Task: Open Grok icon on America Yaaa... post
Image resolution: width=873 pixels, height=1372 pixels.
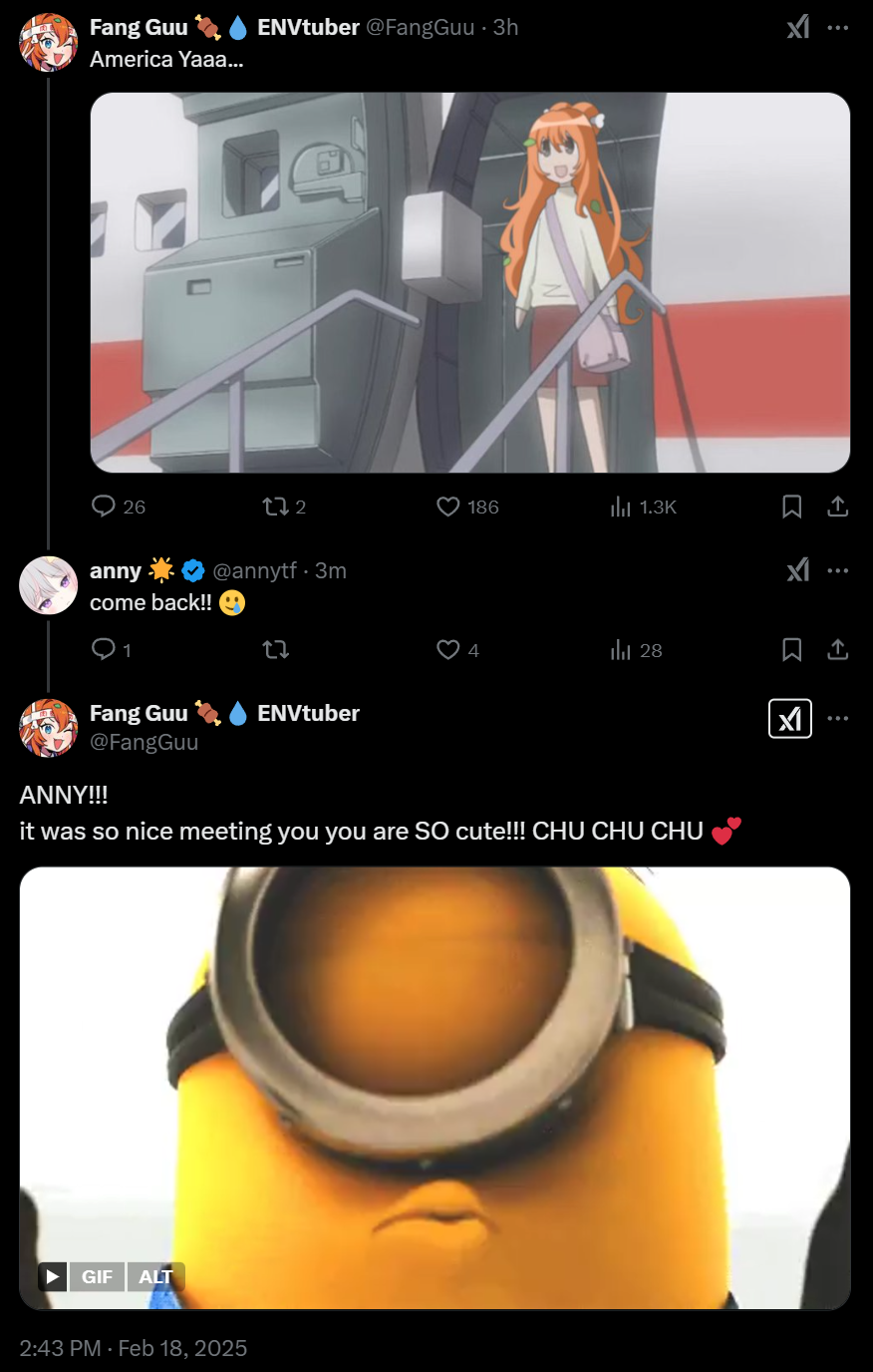Action: [x=797, y=28]
